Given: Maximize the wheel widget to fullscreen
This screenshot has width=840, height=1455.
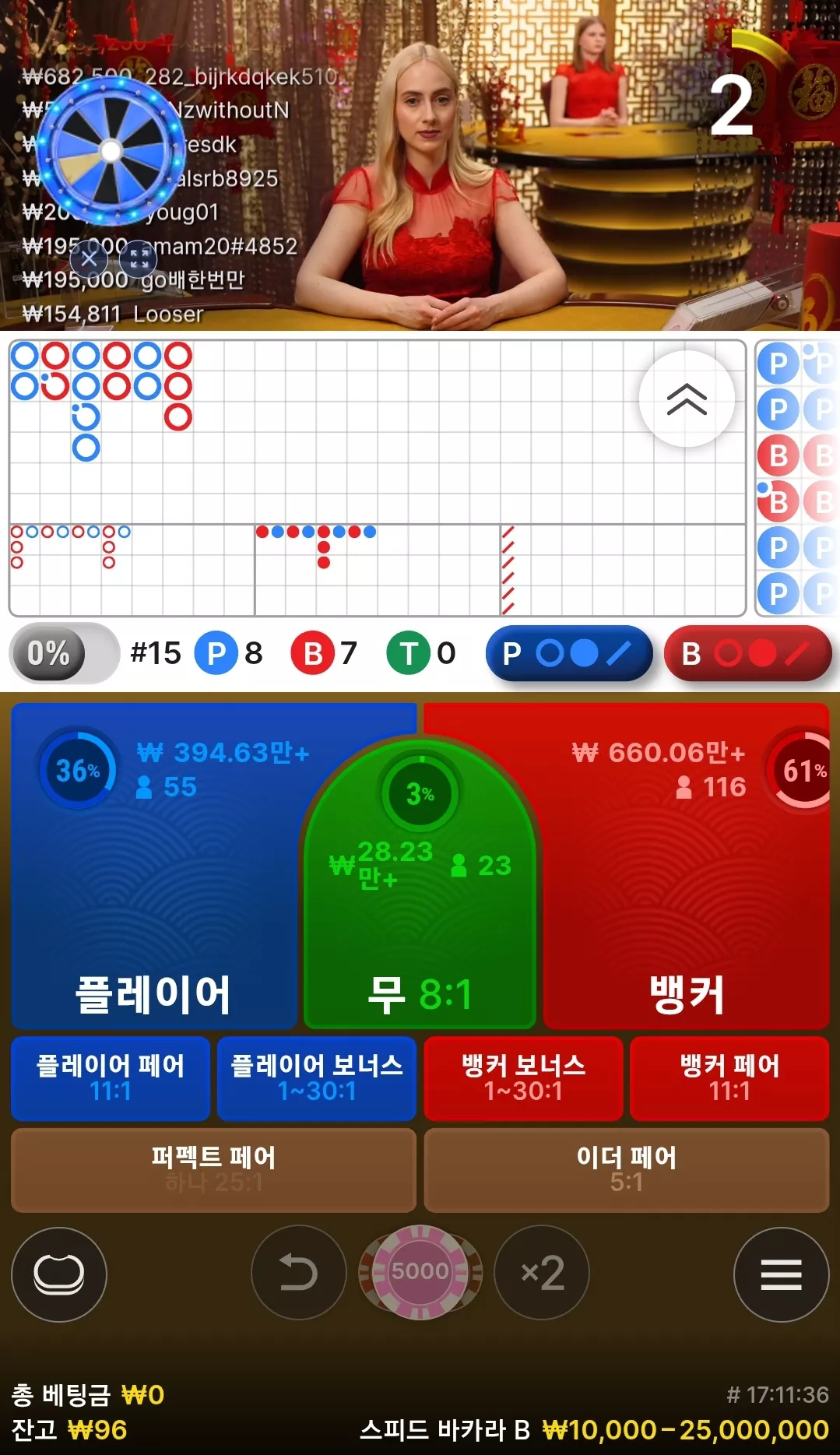Looking at the screenshot, I should pos(139,259).
